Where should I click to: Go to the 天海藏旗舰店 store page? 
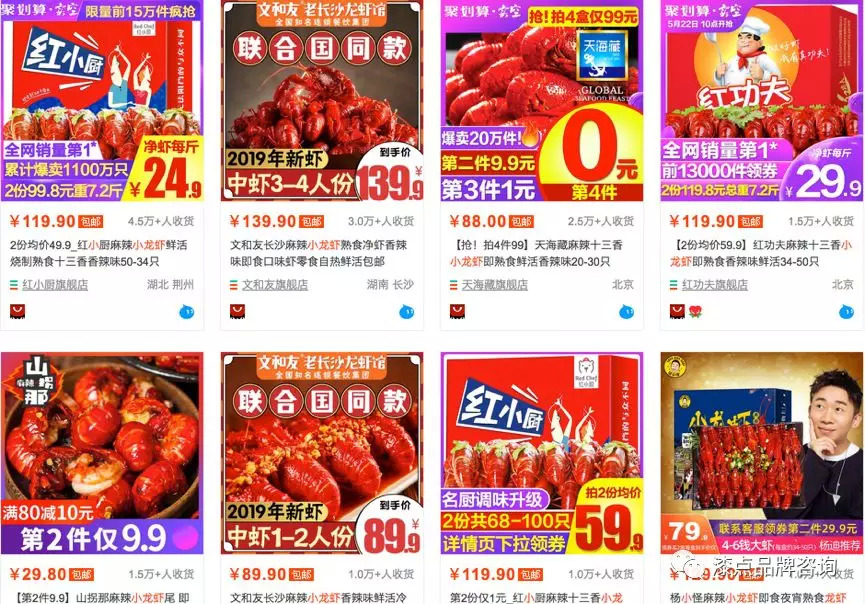pyautogui.click(x=495, y=285)
